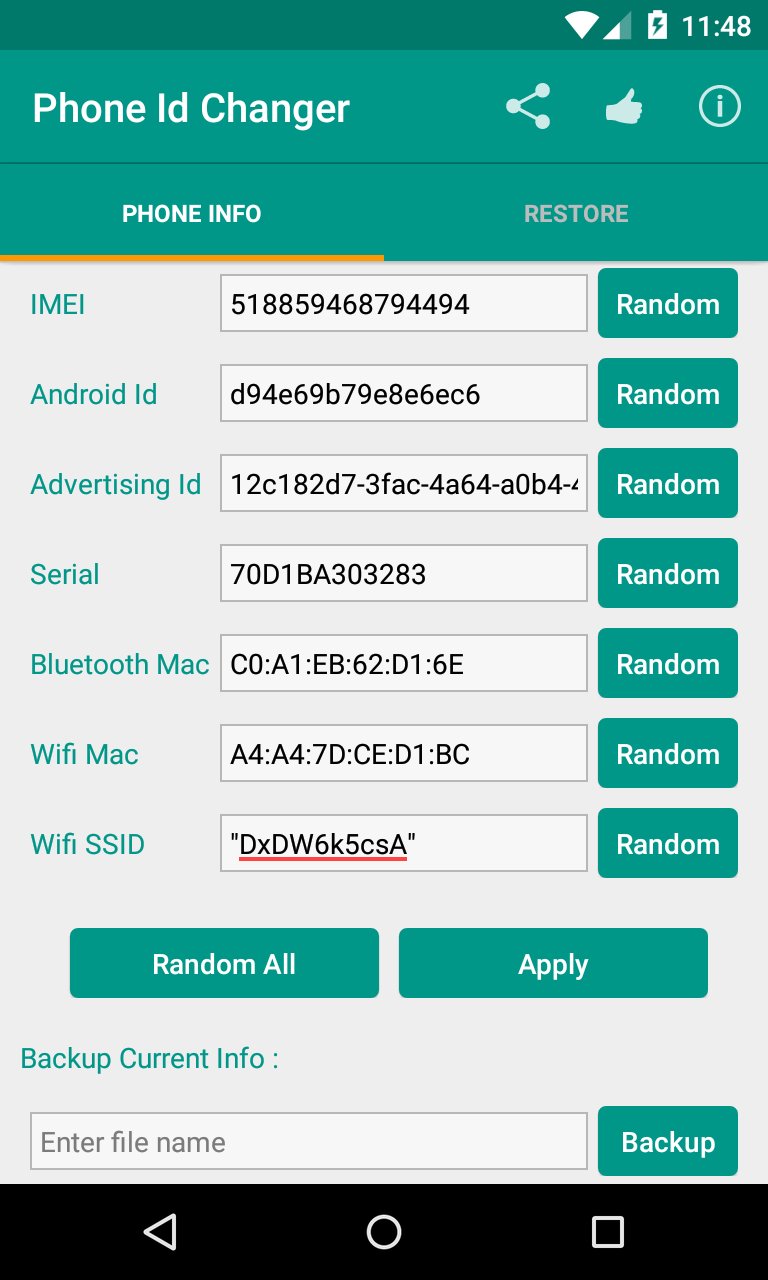The width and height of the screenshot is (768, 1280).
Task: Edit the IMEI text field
Action: tap(403, 303)
